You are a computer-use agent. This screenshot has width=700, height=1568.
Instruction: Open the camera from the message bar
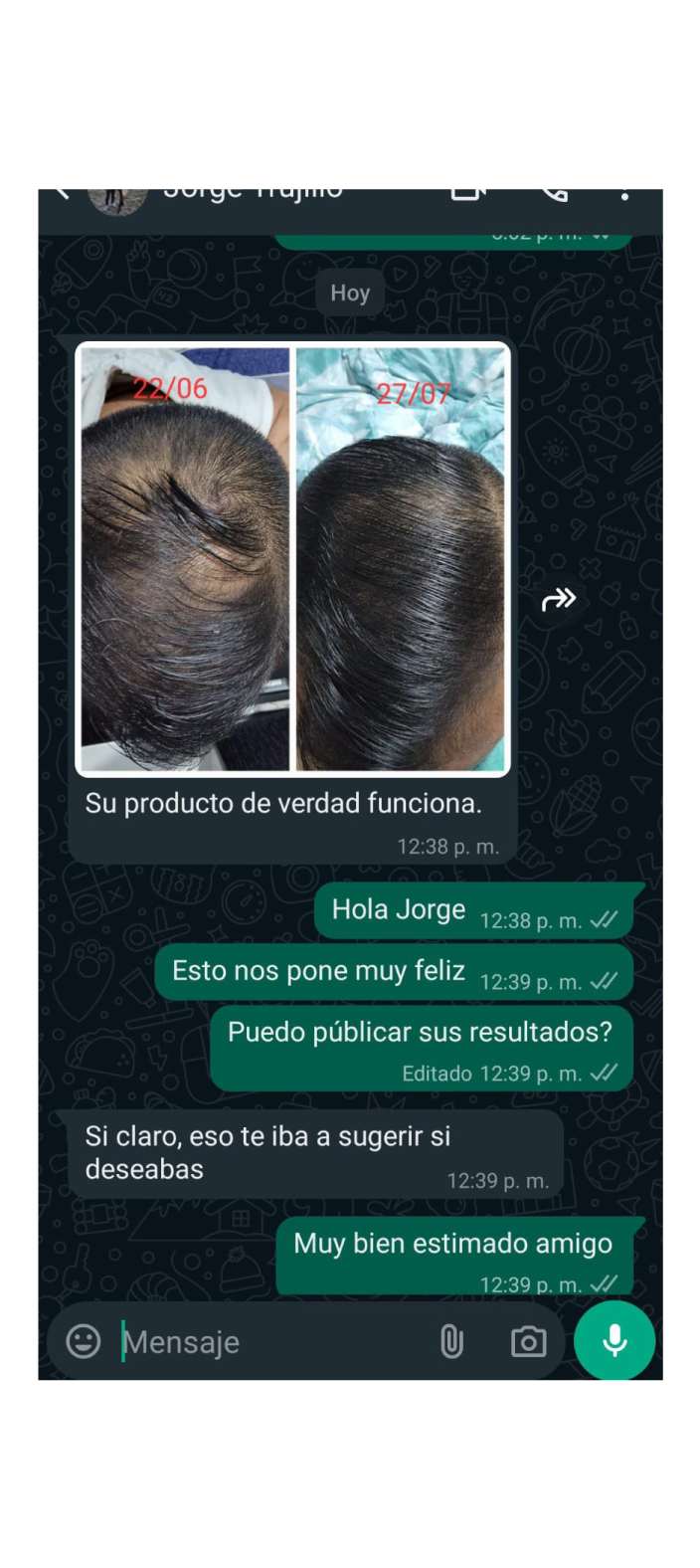[528, 1342]
